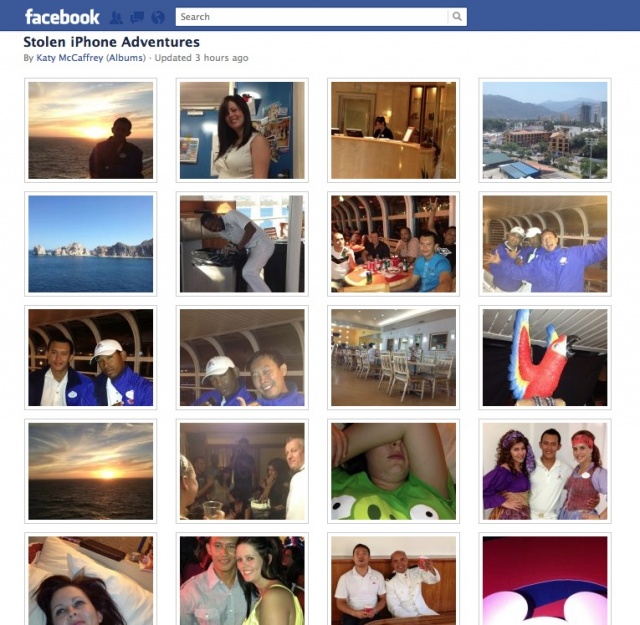The width and height of the screenshot is (640, 625).
Task: Open the notifications globe icon
Action: [157, 17]
